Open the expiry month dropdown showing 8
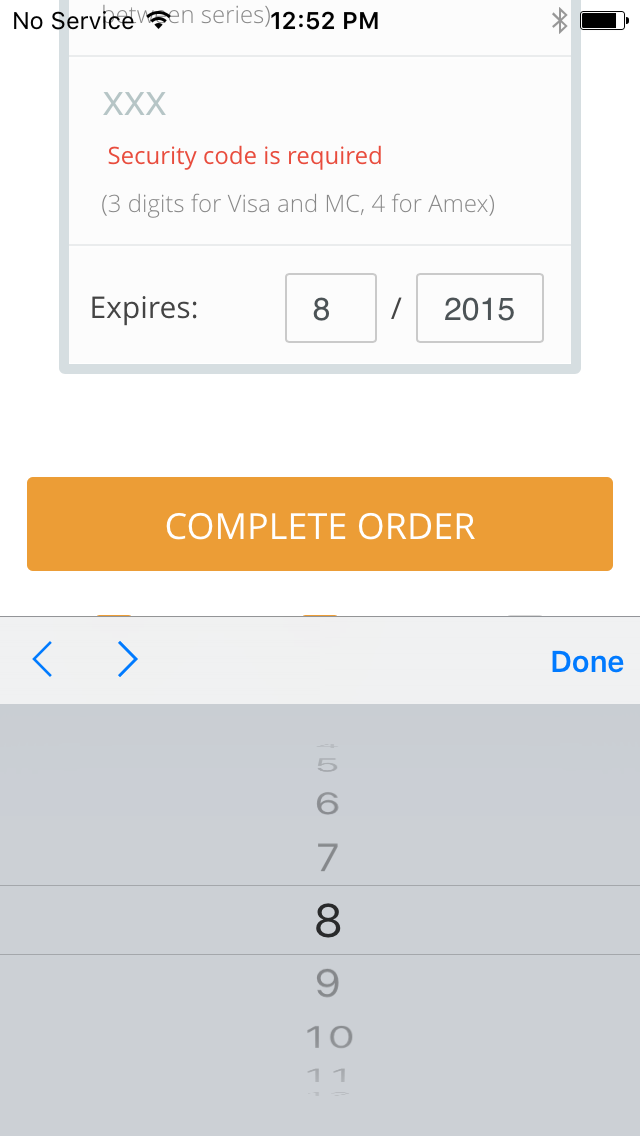 [331, 308]
